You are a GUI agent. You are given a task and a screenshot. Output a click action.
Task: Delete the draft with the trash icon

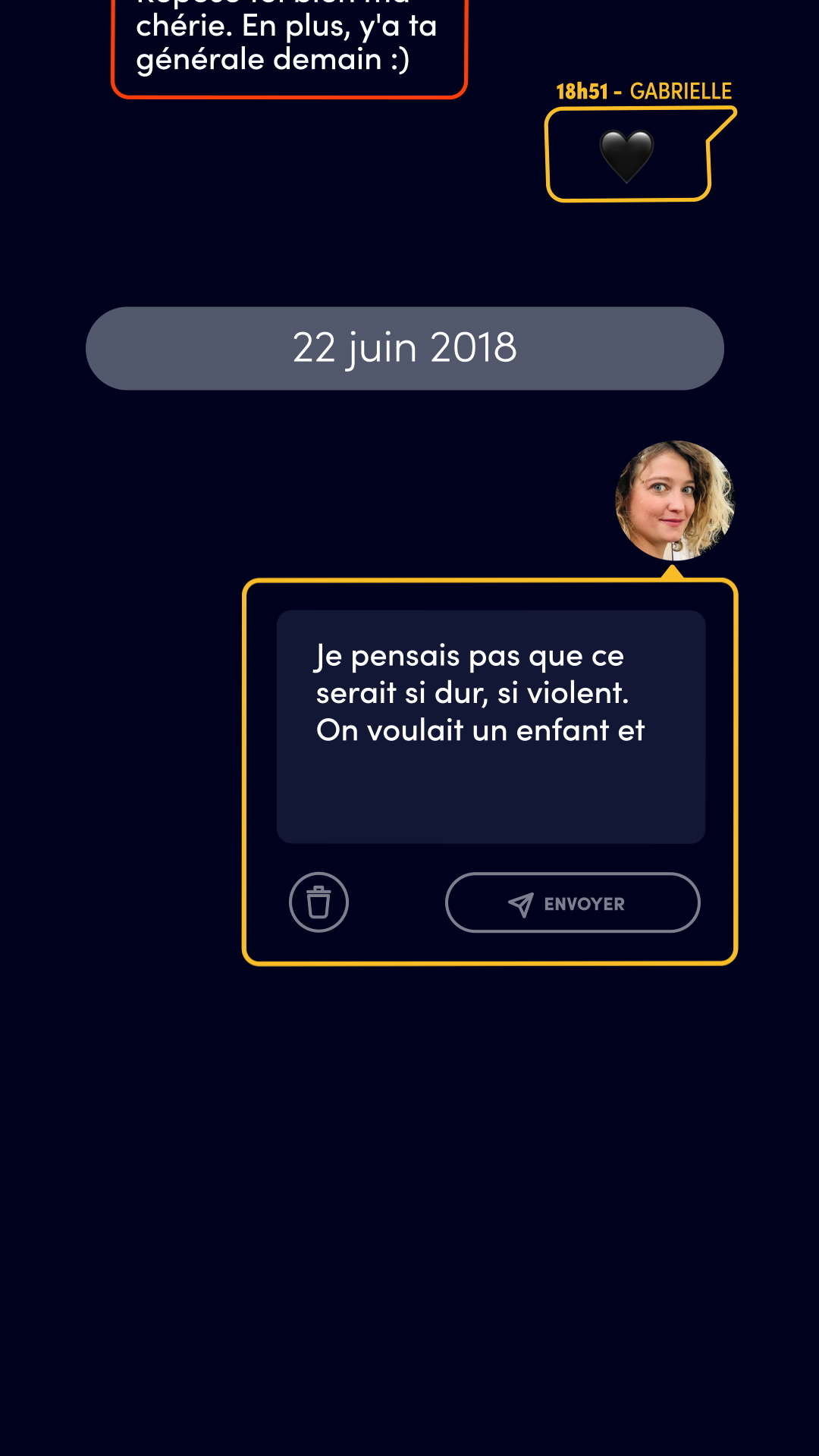tap(318, 902)
